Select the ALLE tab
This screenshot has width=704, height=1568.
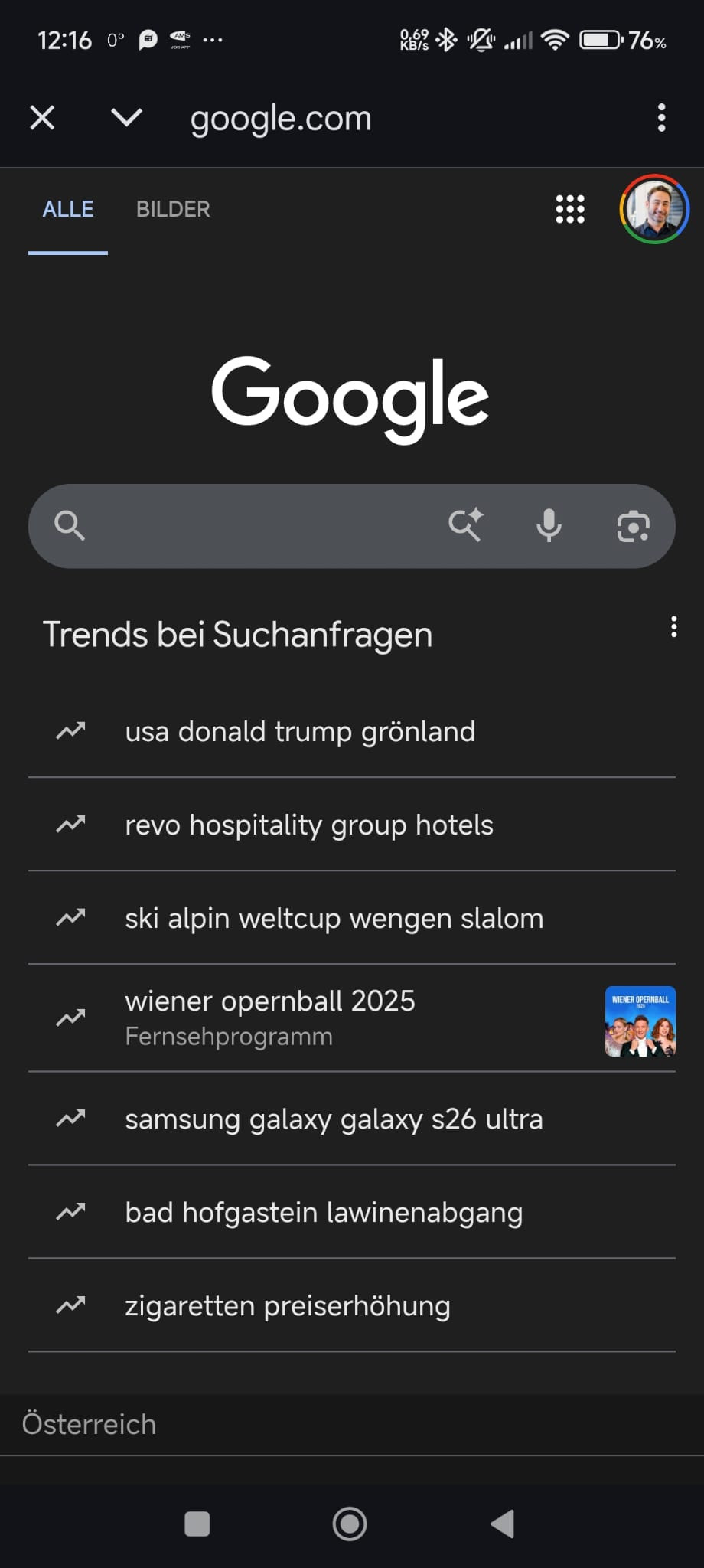click(x=67, y=209)
